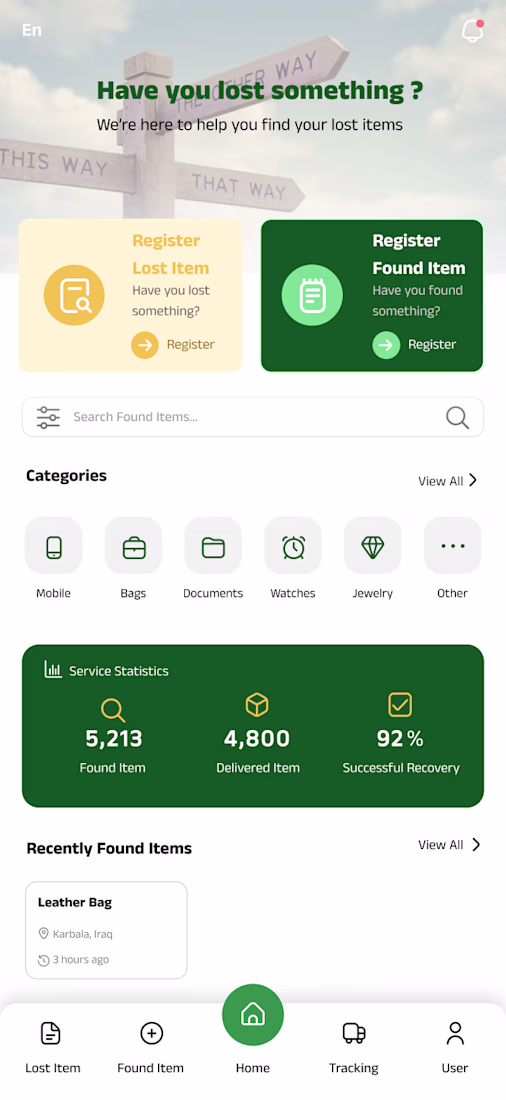
Task: Open the Leather Bag card
Action: pyautogui.click(x=107, y=930)
